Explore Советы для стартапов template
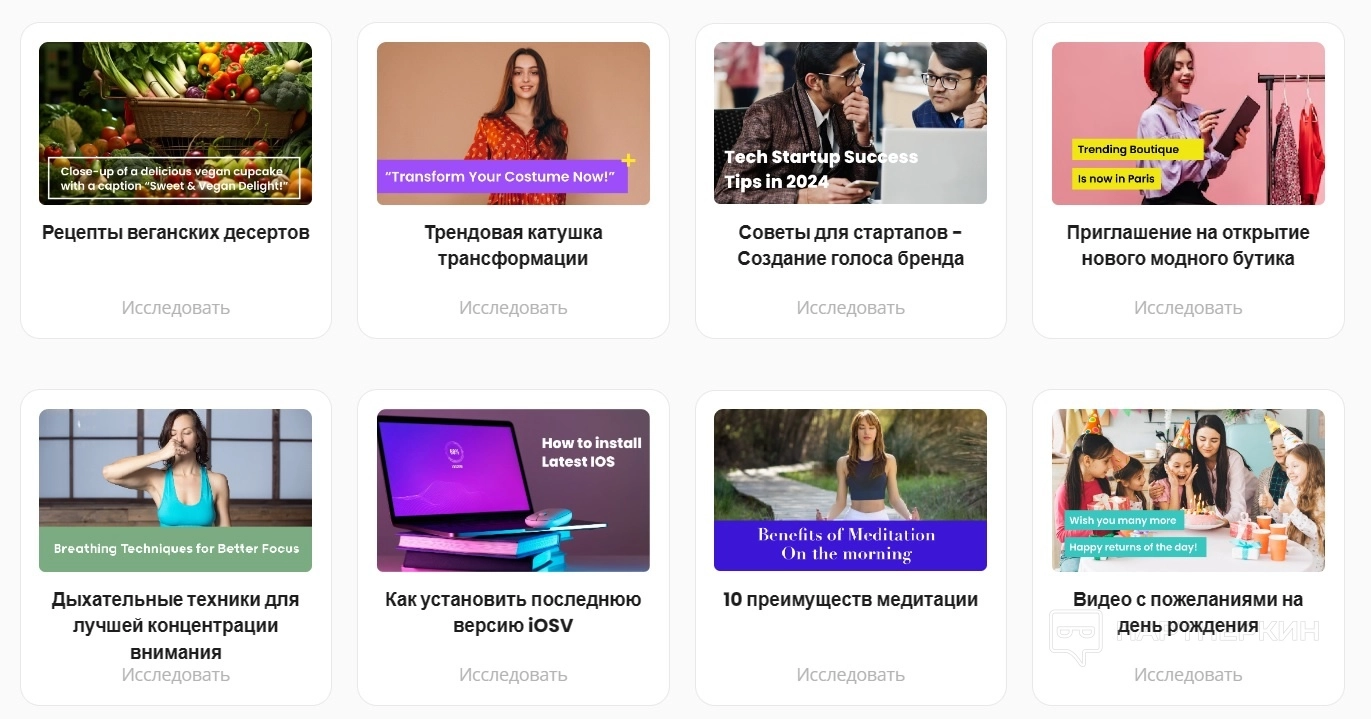Screen dimensions: 1371x719 coord(850,308)
